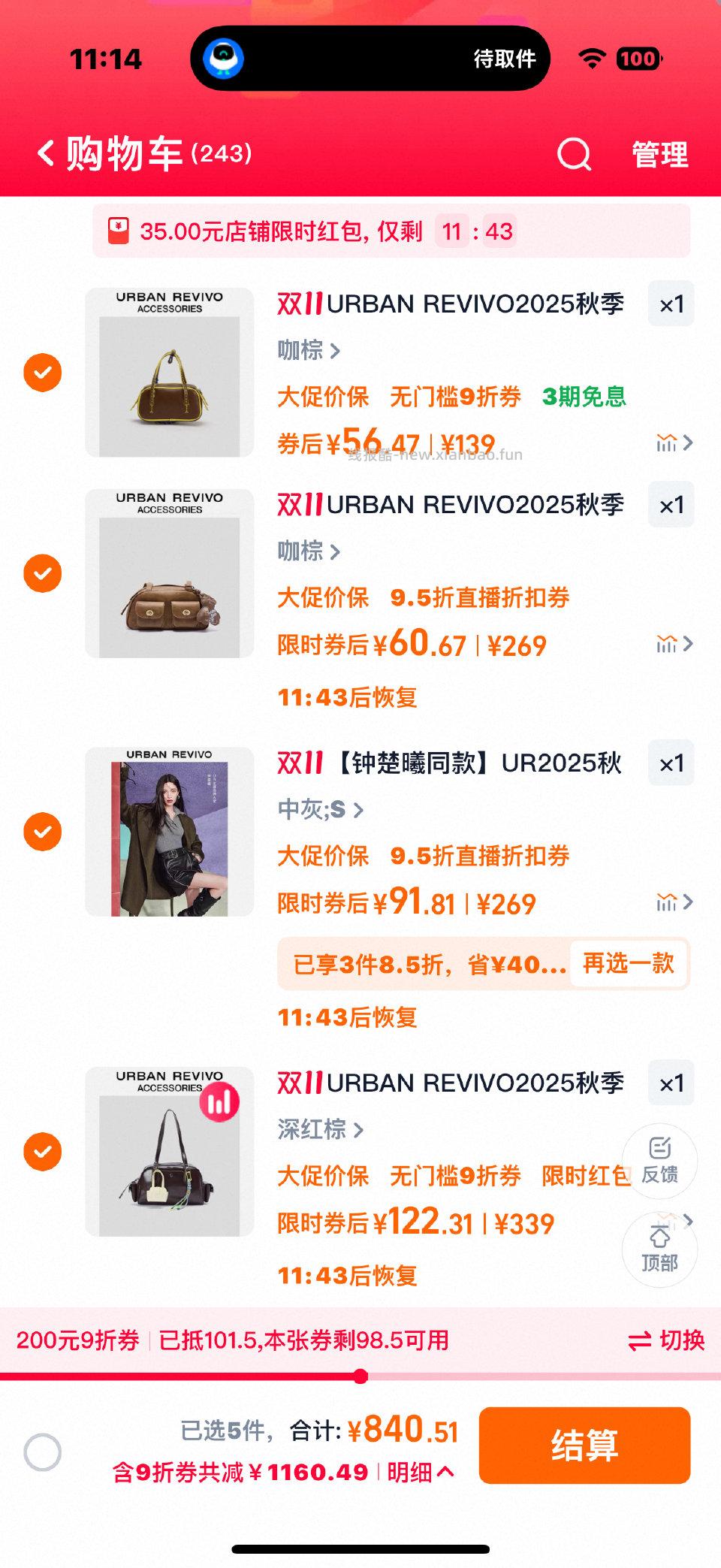Open the 反馈 feedback panel

pyautogui.click(x=659, y=1161)
